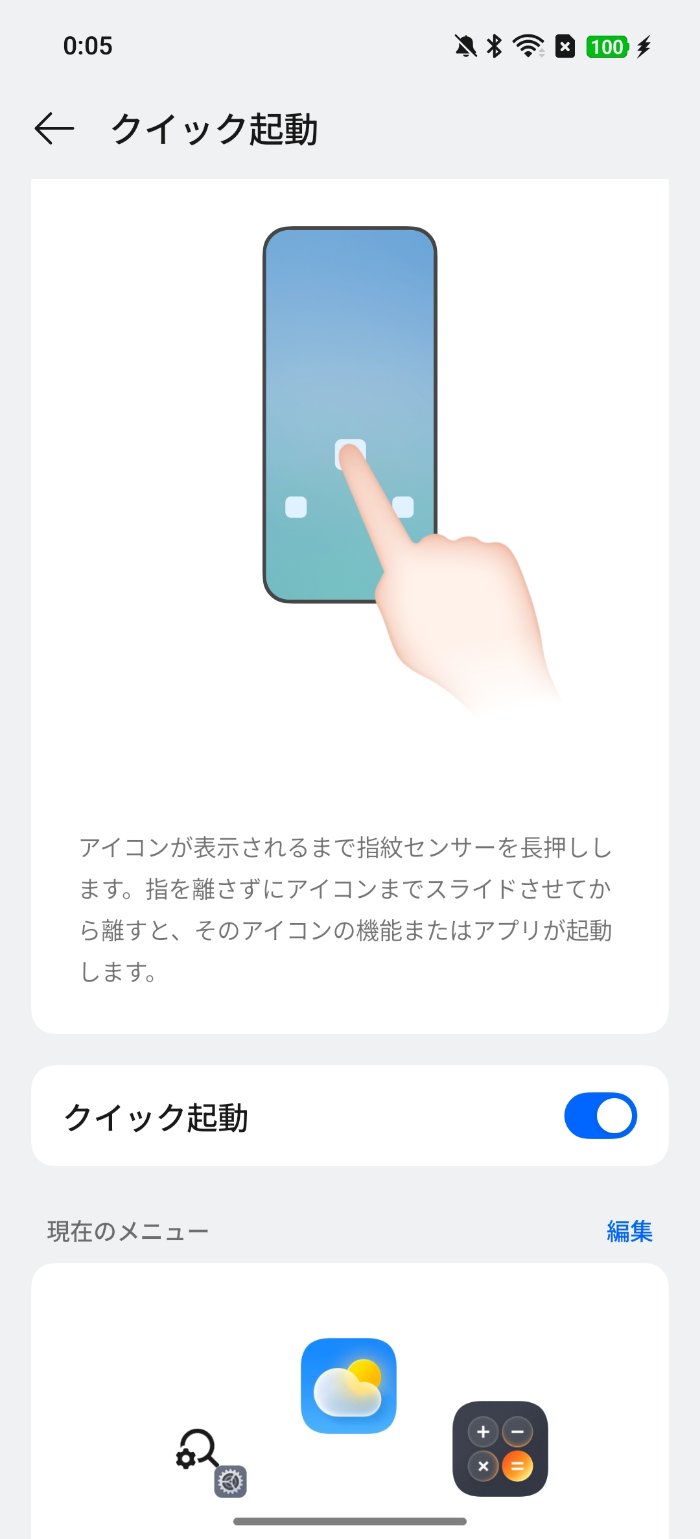700x1539 pixels.
Task: Turn off the クイック起動 switch
Action: 600,1116
